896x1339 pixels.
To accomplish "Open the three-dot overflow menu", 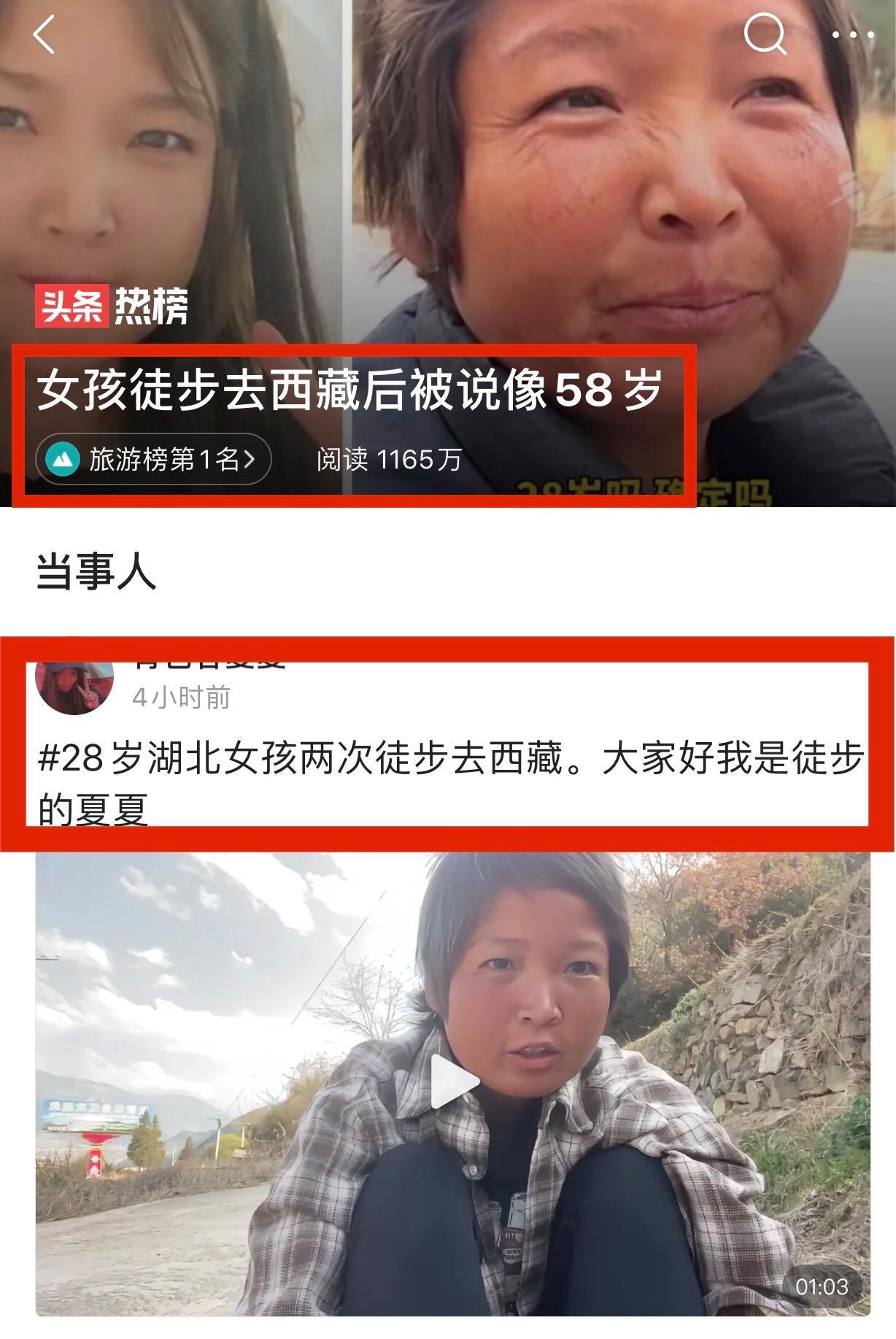I will tap(852, 34).
